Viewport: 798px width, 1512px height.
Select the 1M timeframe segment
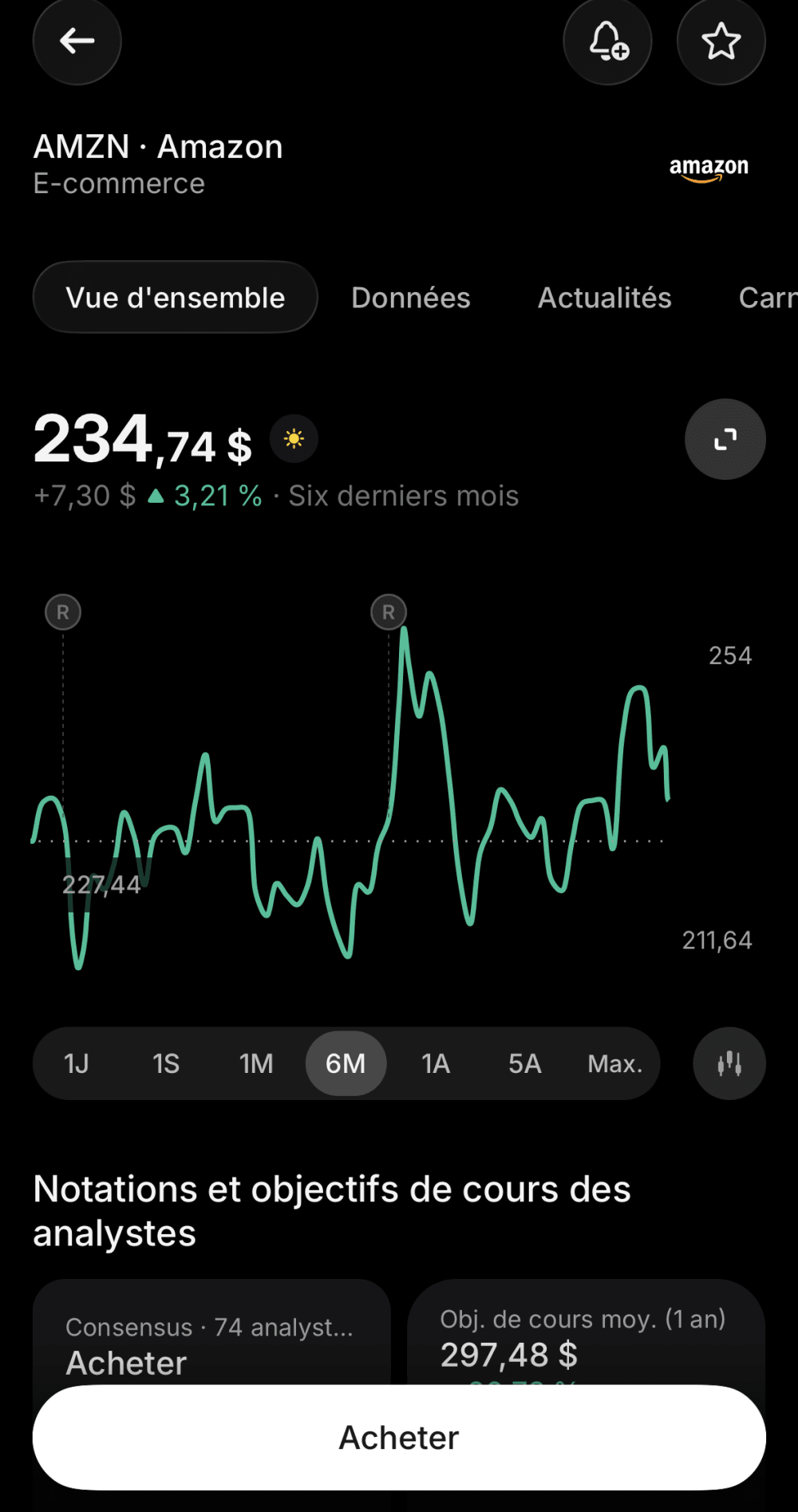[256, 1063]
